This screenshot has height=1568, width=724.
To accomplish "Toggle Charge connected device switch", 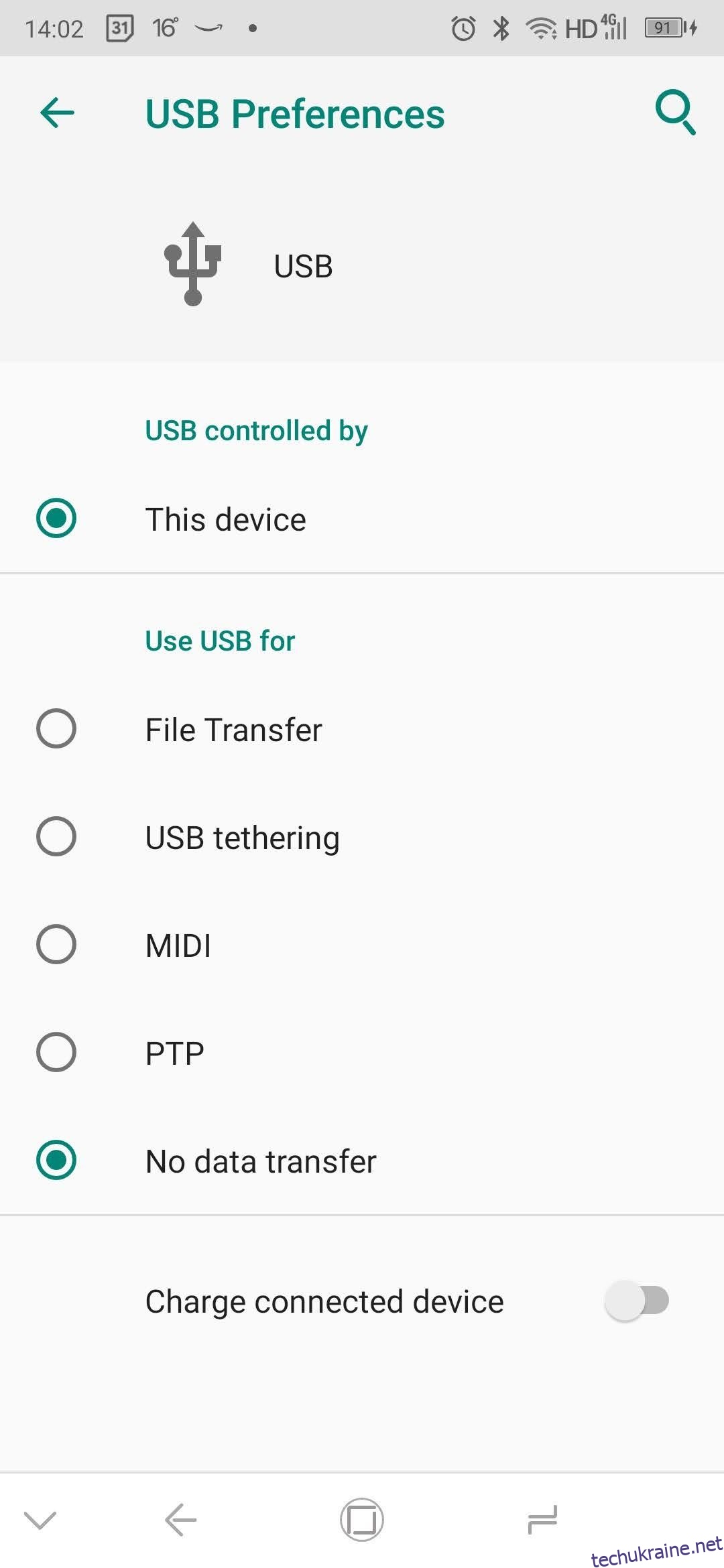I will 637,1301.
